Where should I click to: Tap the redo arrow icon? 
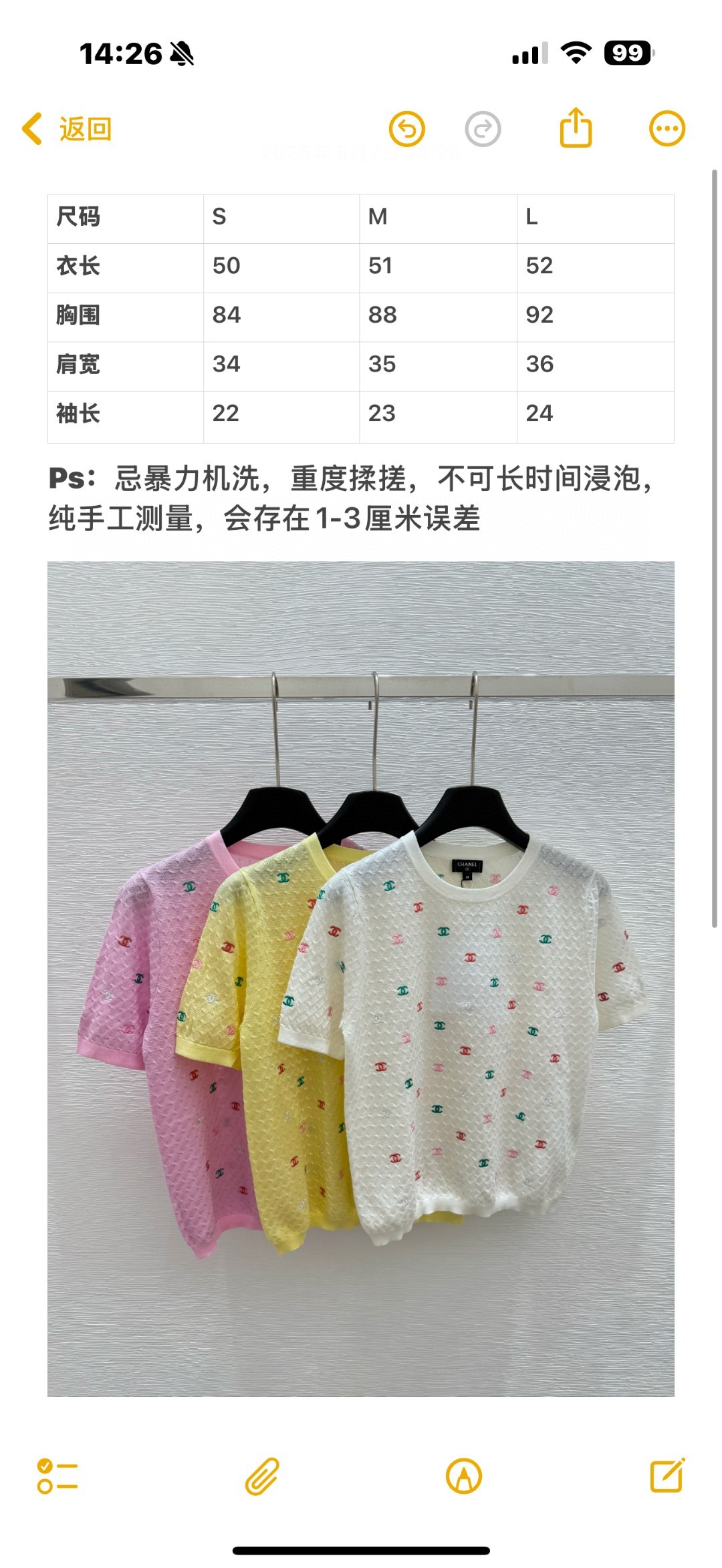click(x=483, y=129)
